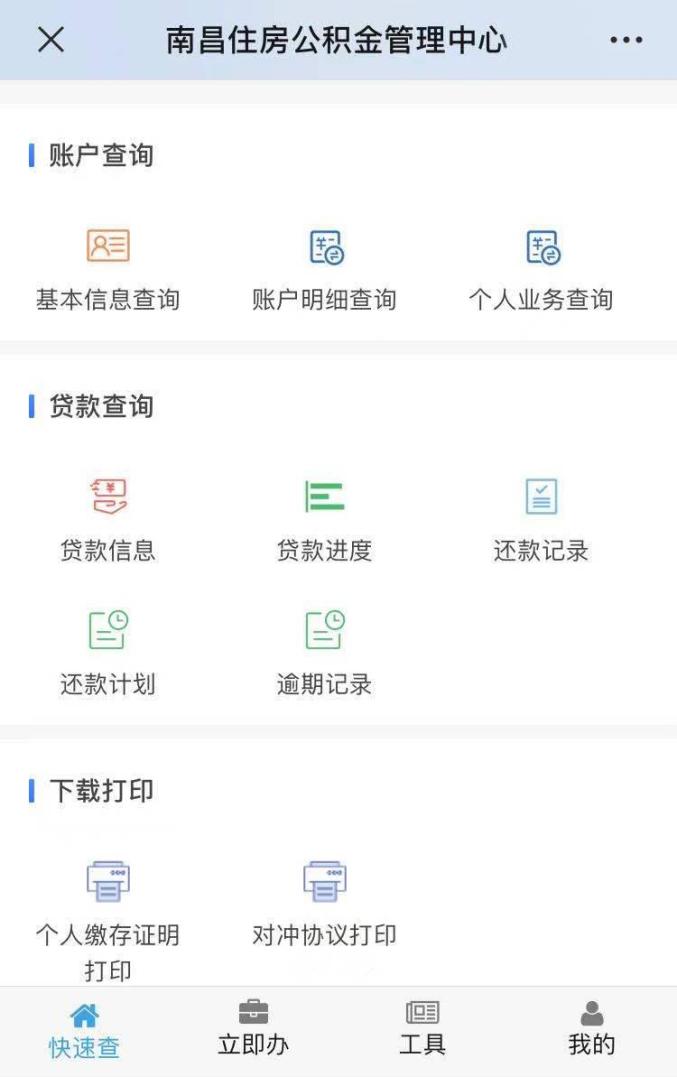View 还款计划
The width and height of the screenshot is (677, 1077).
click(x=108, y=654)
